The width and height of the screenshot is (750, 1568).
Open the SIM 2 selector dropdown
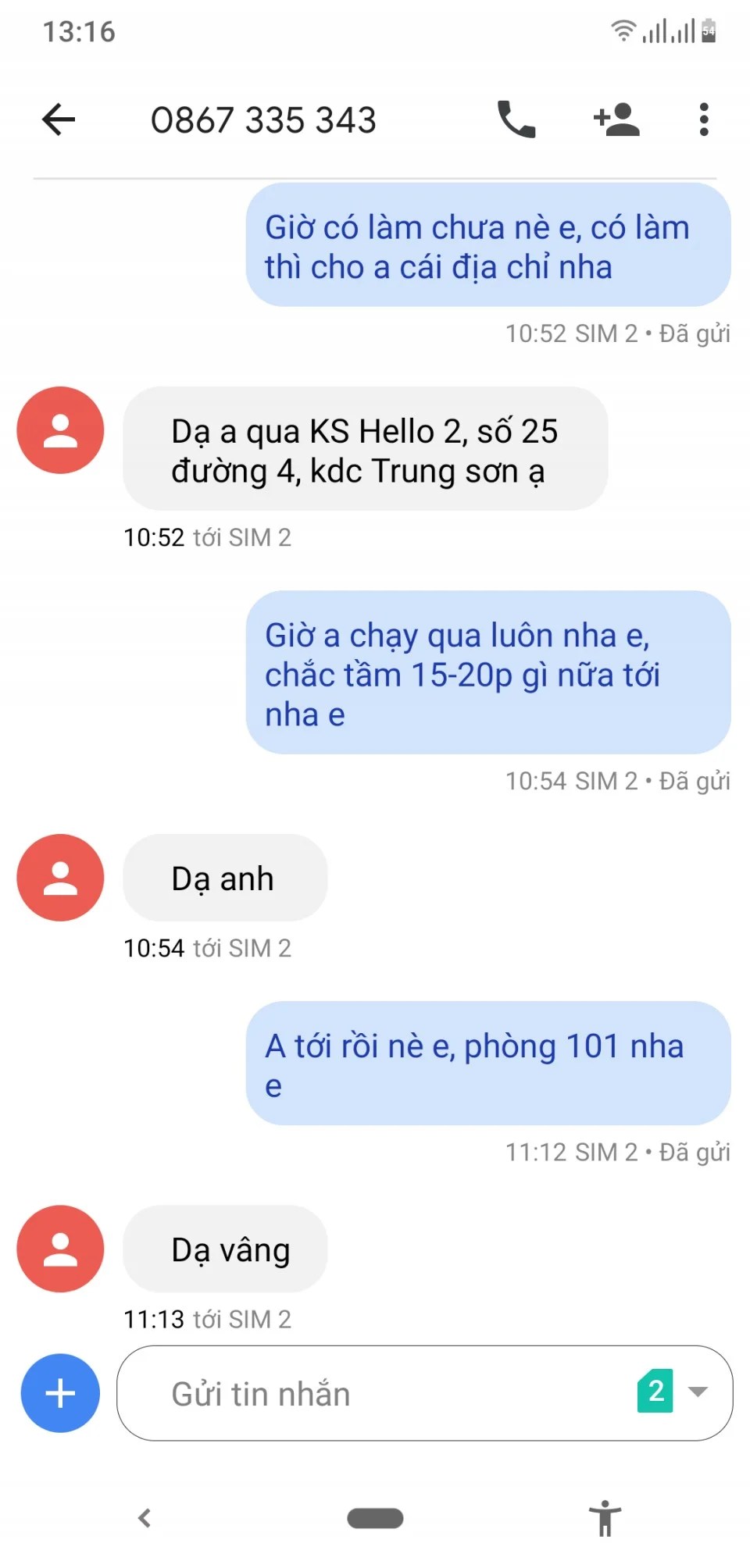pos(673,1392)
